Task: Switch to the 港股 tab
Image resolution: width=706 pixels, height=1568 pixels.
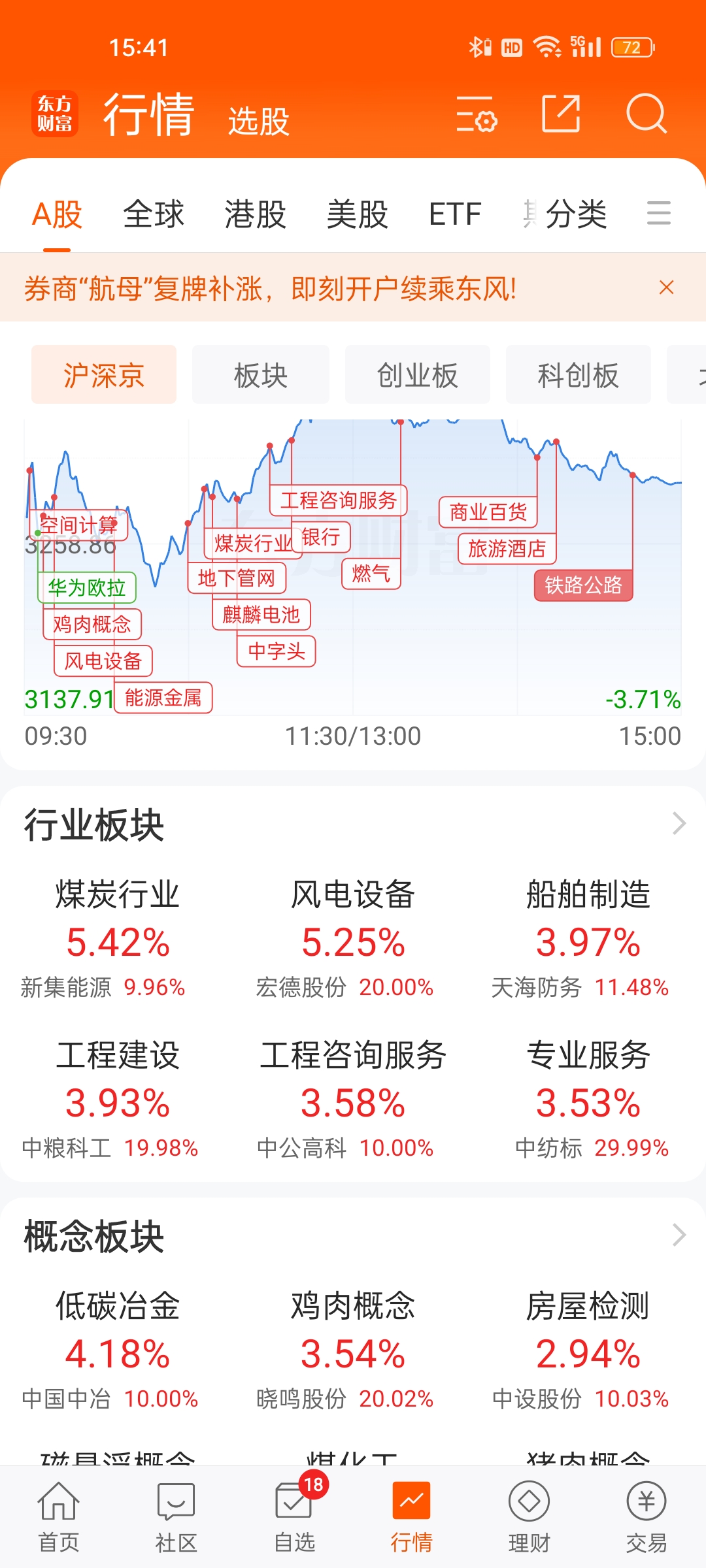Action: (x=254, y=214)
